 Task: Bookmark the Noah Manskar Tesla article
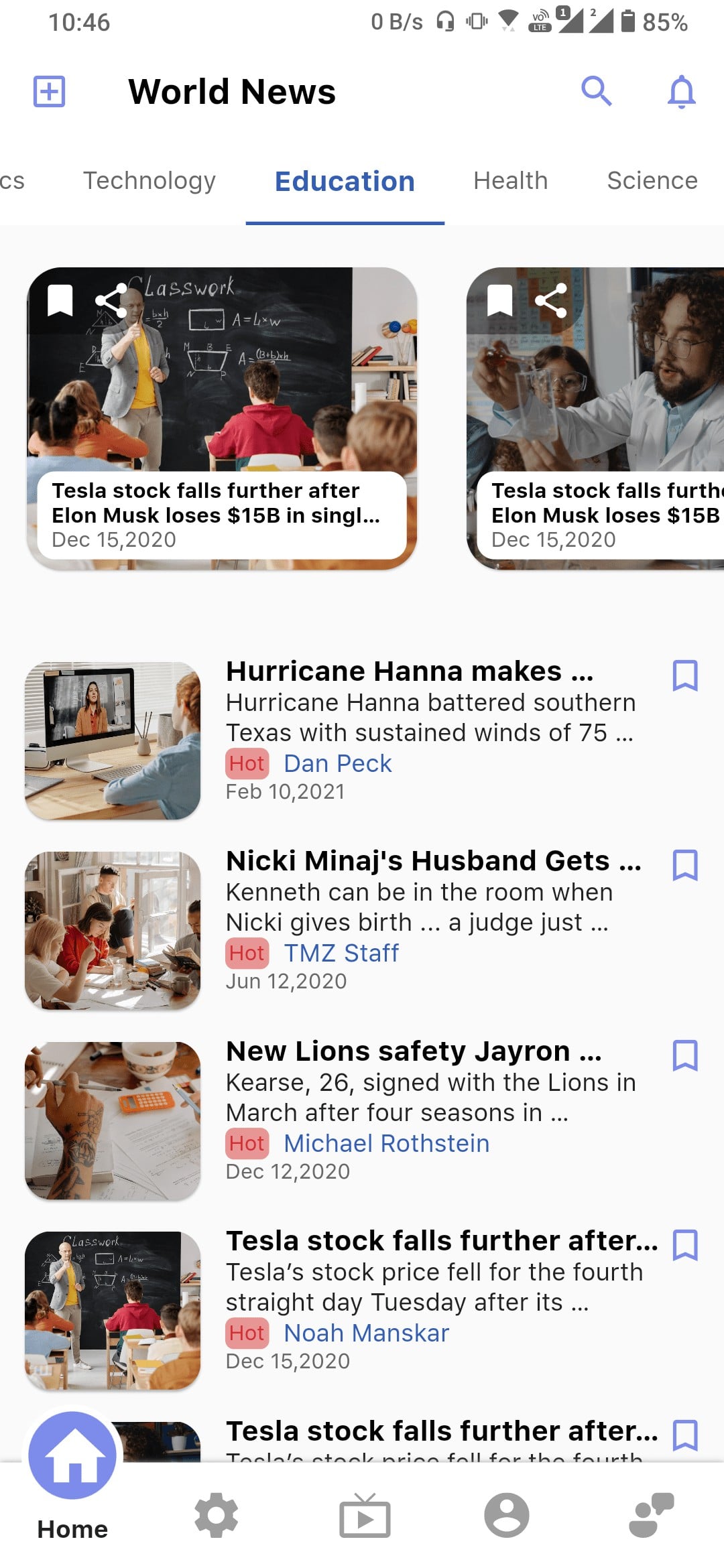point(684,1245)
